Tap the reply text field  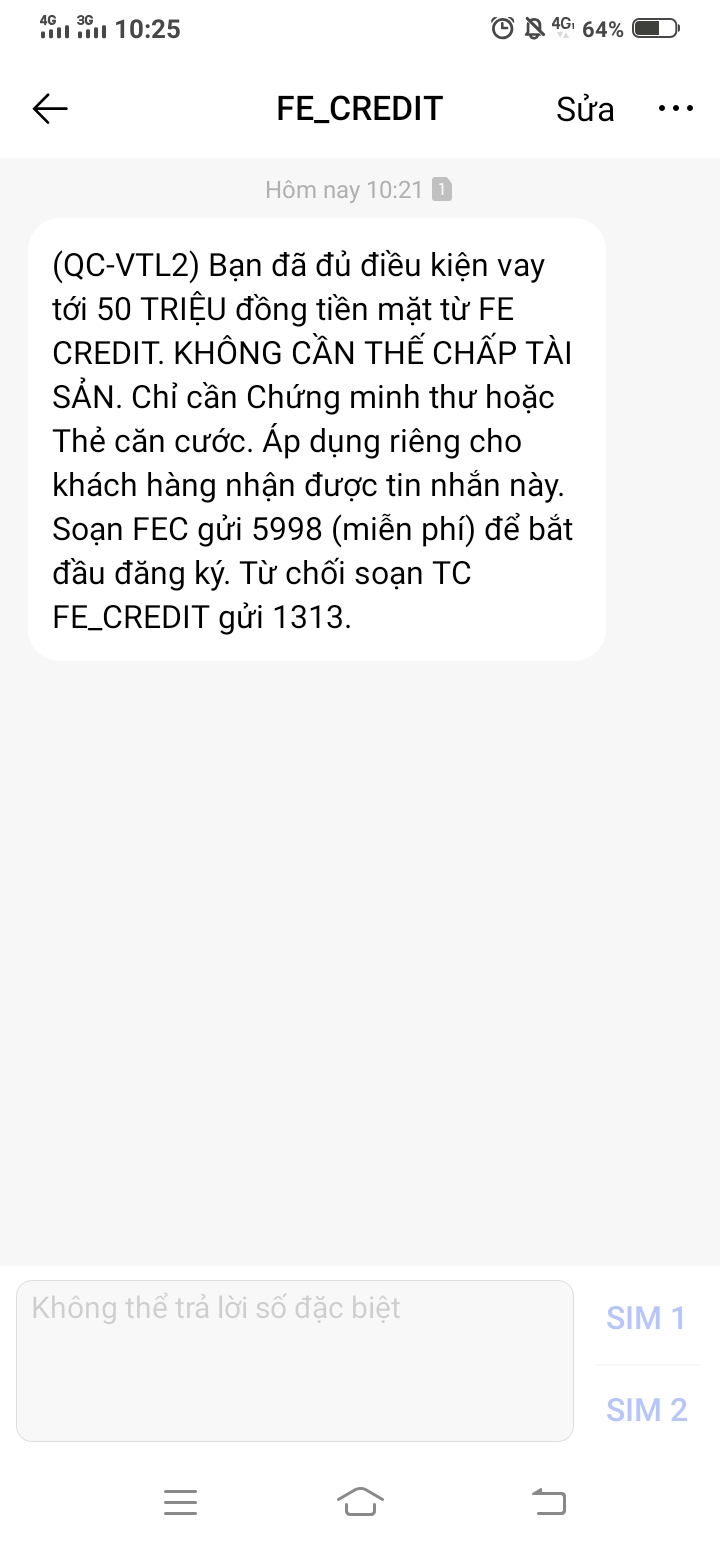(295, 1360)
